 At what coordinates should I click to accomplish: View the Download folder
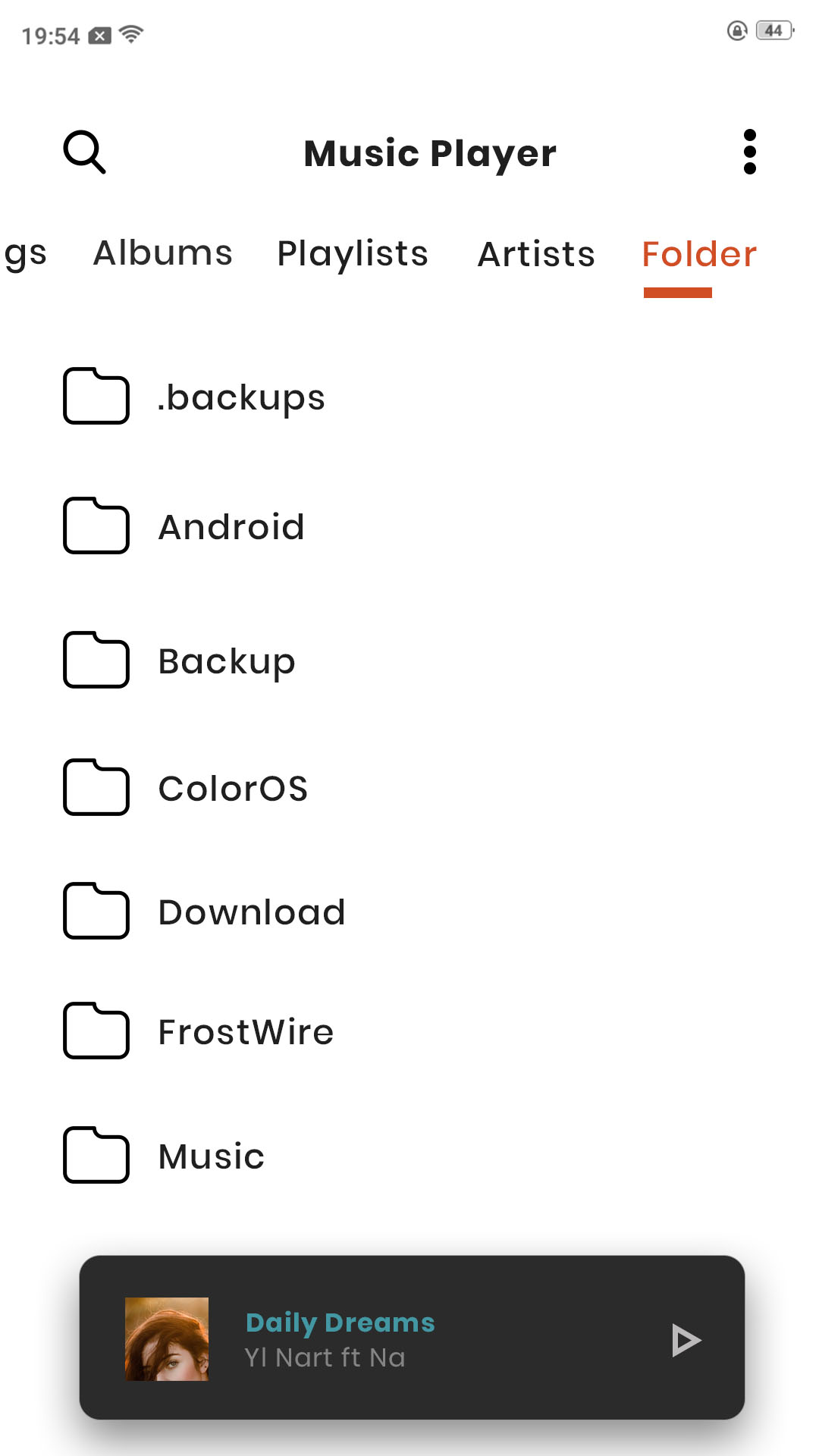(x=251, y=912)
